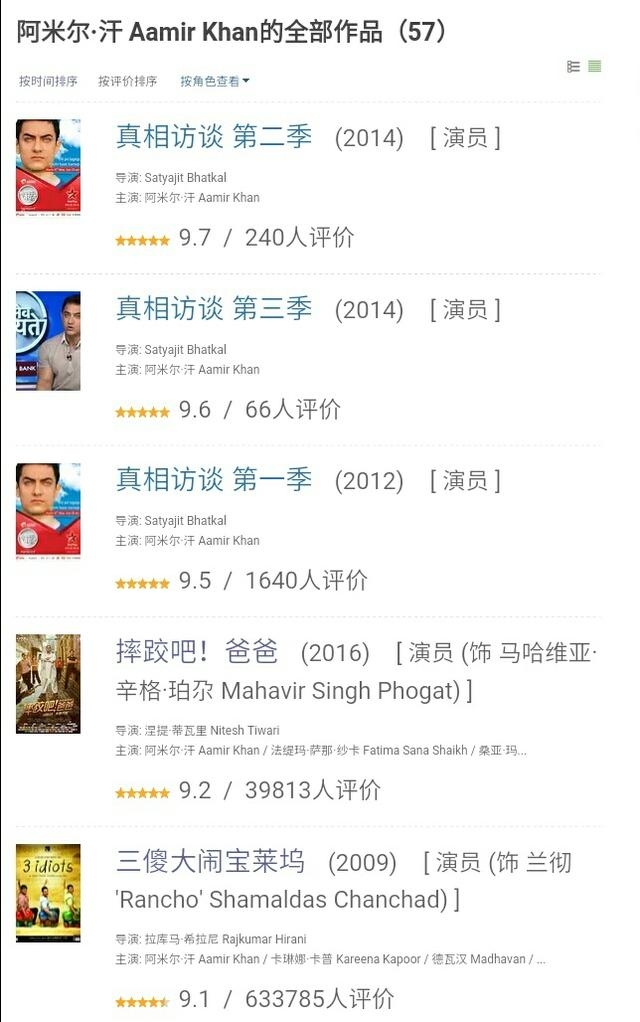Tap the poster of 摔跤吧！爸爸
The height and width of the screenshot is (1022, 640).
click(x=48, y=683)
